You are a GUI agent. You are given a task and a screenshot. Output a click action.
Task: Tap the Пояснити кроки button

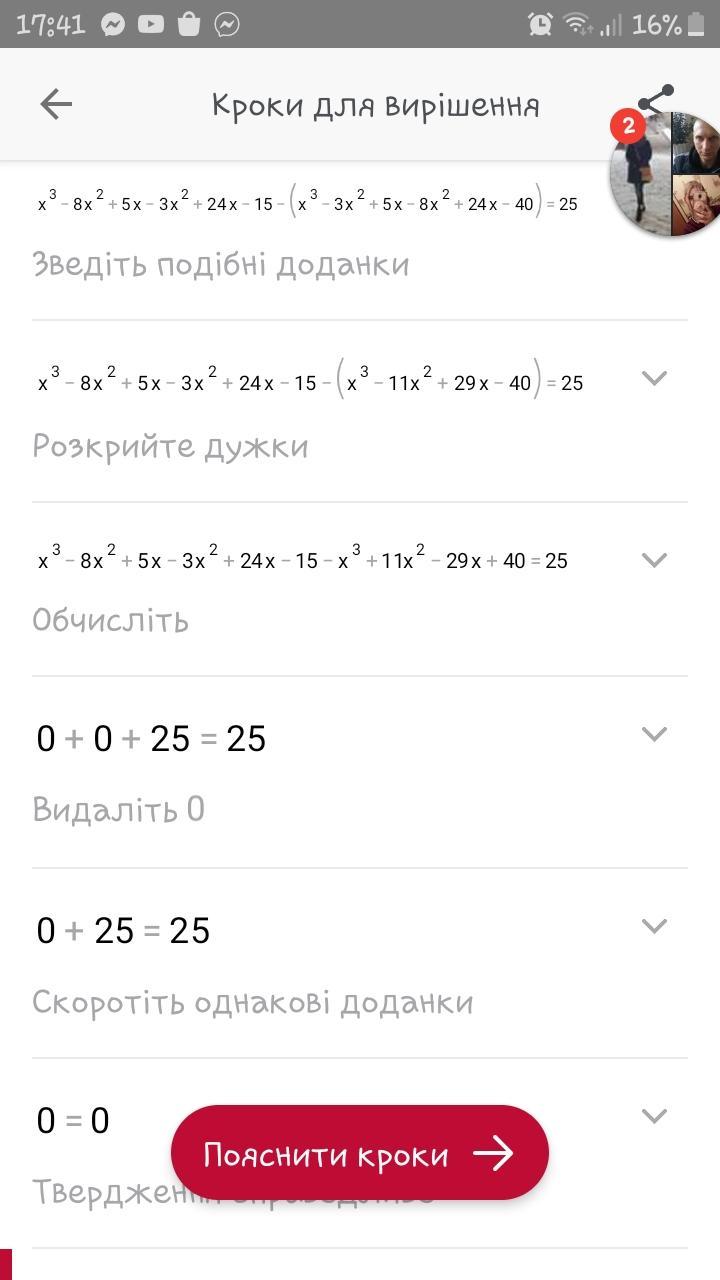click(x=359, y=1153)
